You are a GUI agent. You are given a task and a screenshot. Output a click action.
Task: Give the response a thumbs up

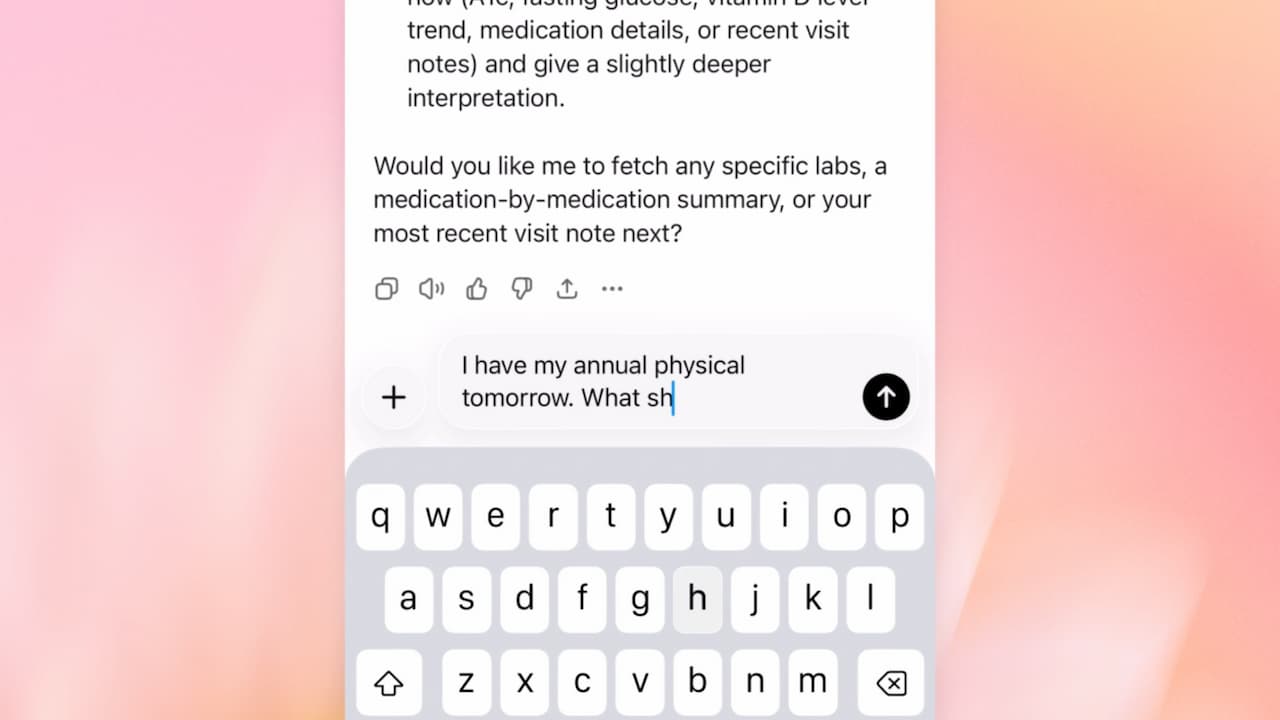[x=477, y=289]
